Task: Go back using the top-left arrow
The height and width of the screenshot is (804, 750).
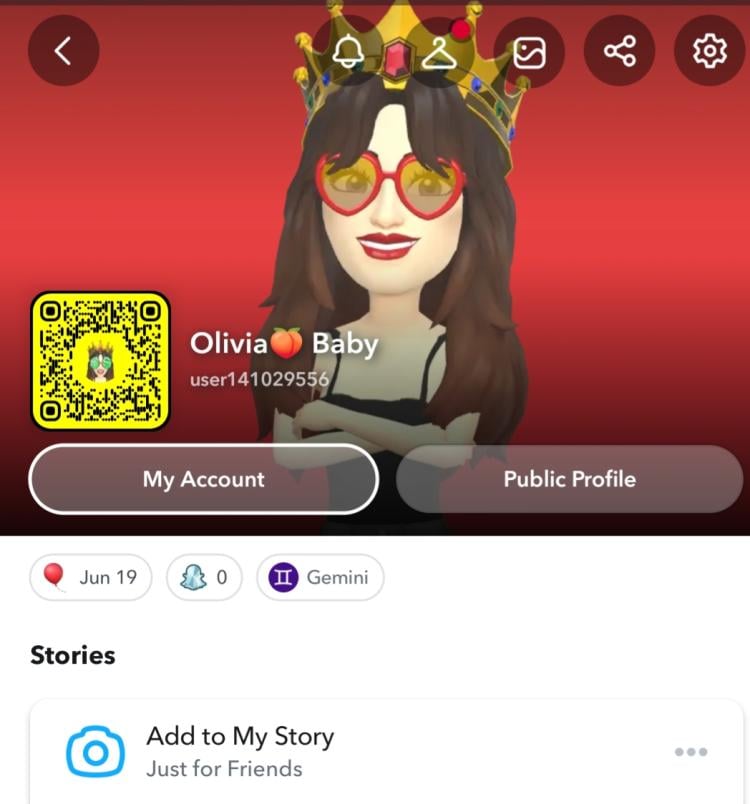Action: 63,51
